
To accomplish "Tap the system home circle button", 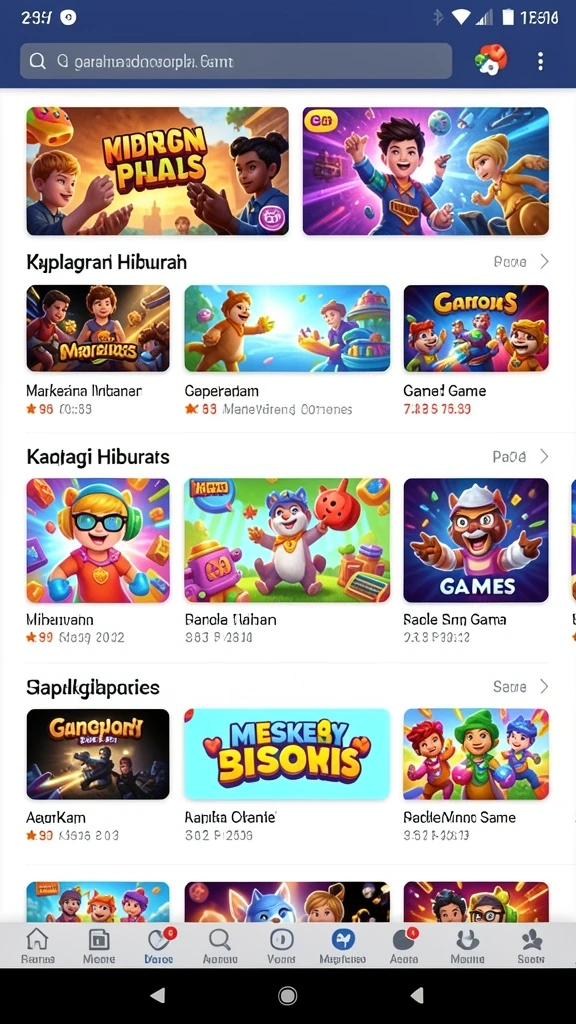I will (288, 995).
